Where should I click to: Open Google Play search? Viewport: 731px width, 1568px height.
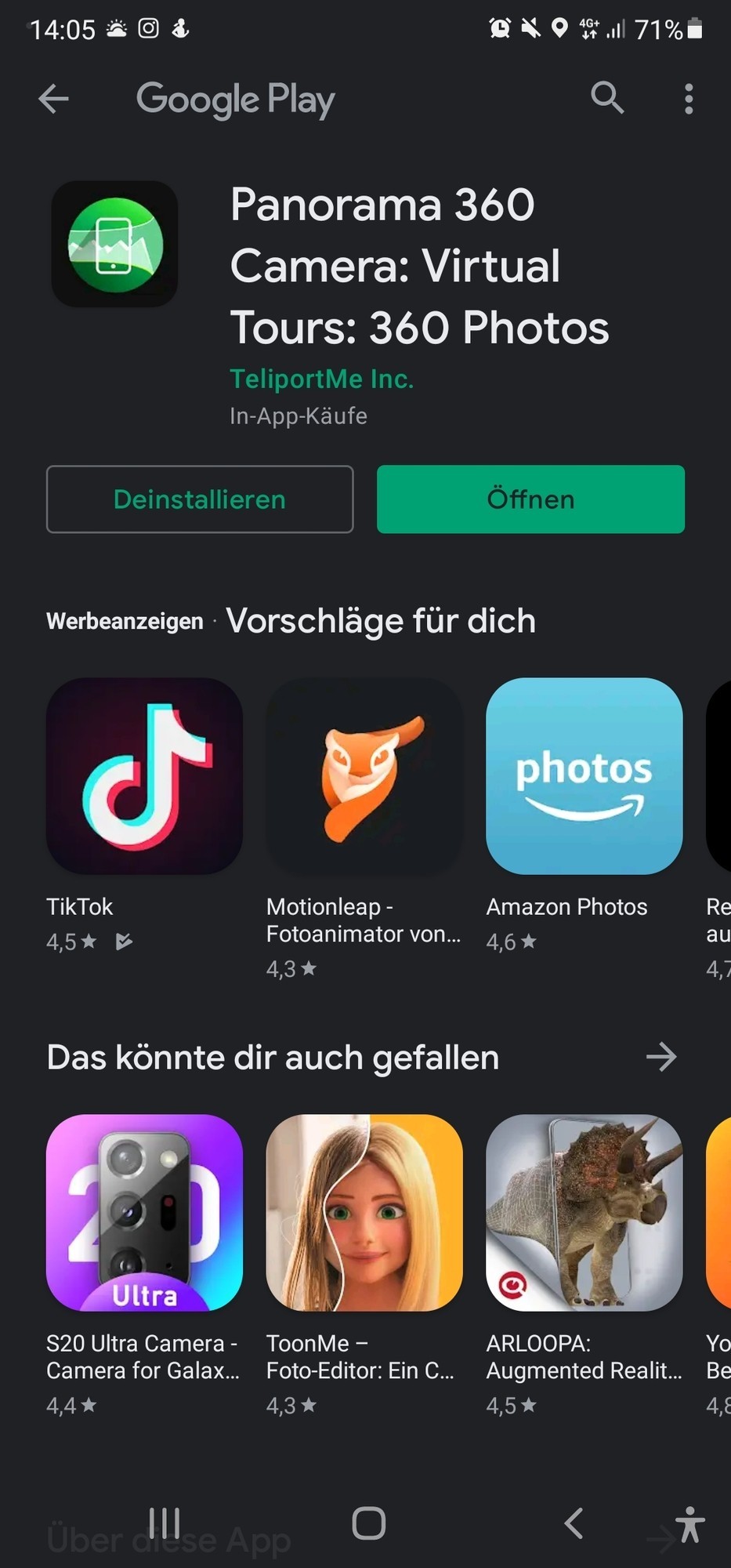(606, 99)
